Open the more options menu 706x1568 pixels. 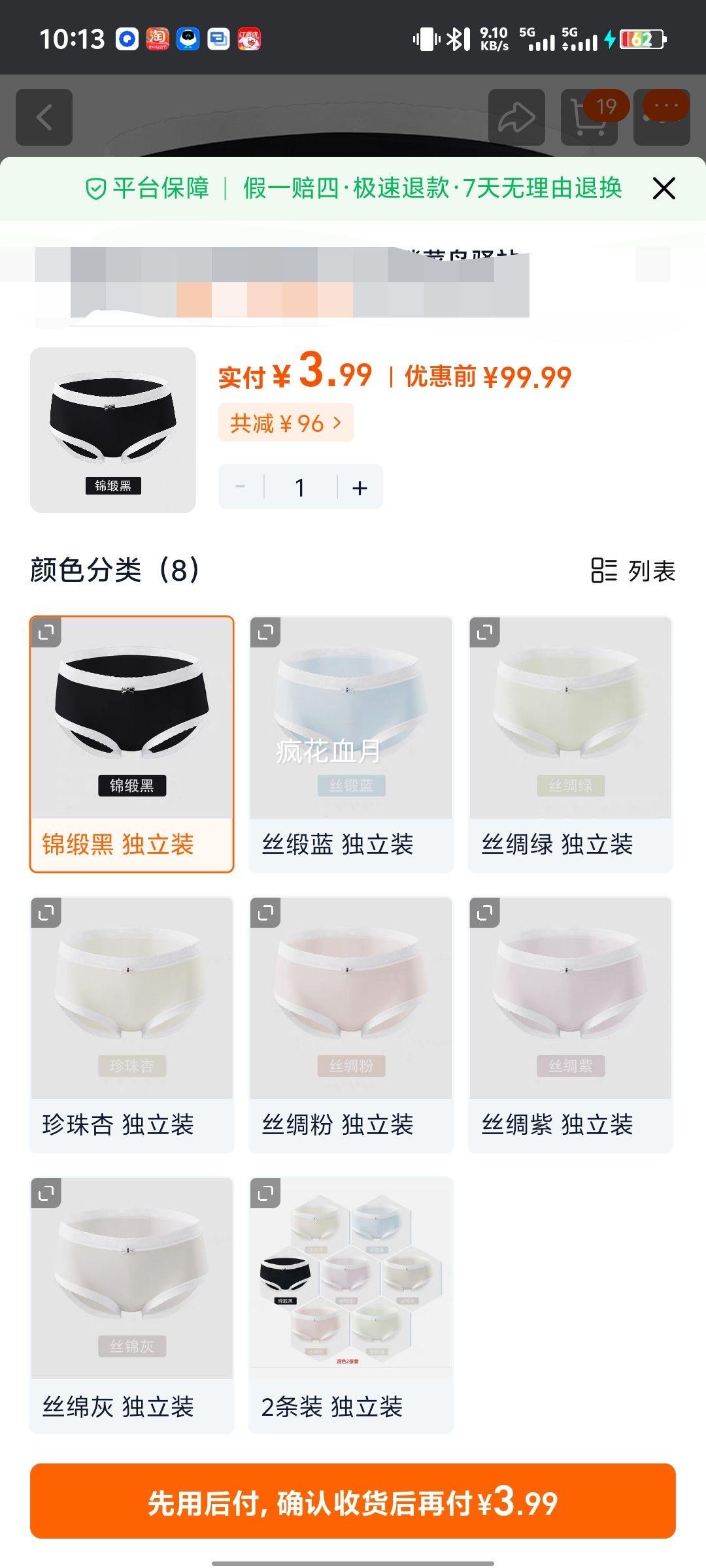[662, 118]
